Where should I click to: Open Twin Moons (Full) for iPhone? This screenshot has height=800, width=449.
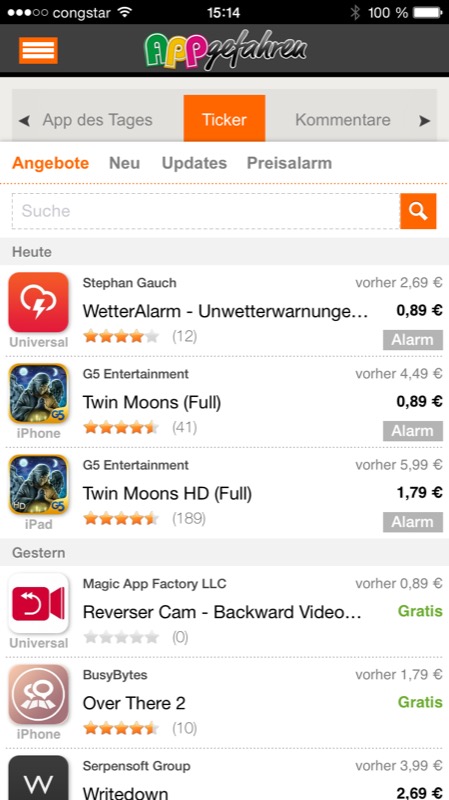[224, 402]
